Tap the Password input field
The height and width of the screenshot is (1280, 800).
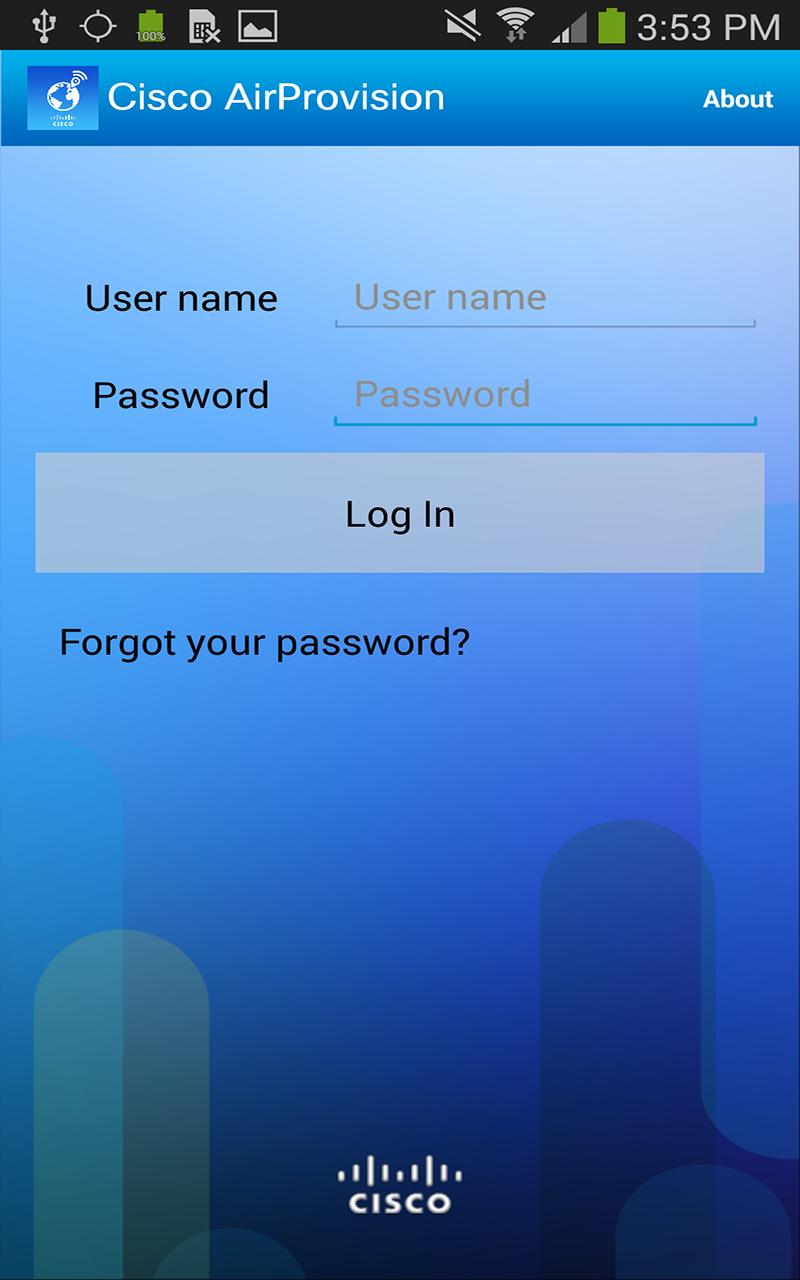click(x=544, y=395)
